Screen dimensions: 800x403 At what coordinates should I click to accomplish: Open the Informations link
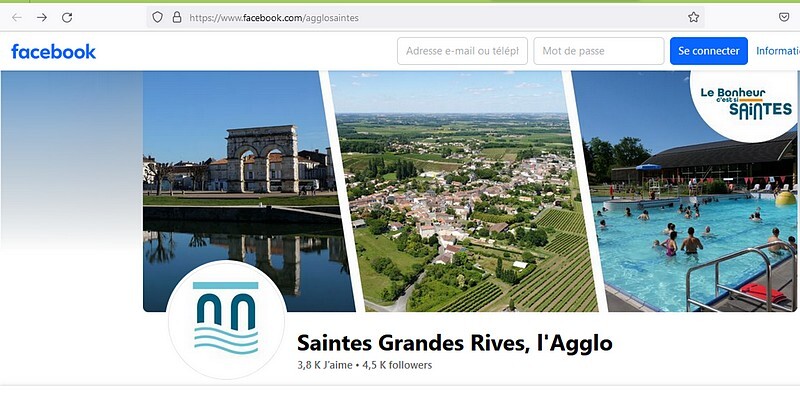click(x=777, y=51)
